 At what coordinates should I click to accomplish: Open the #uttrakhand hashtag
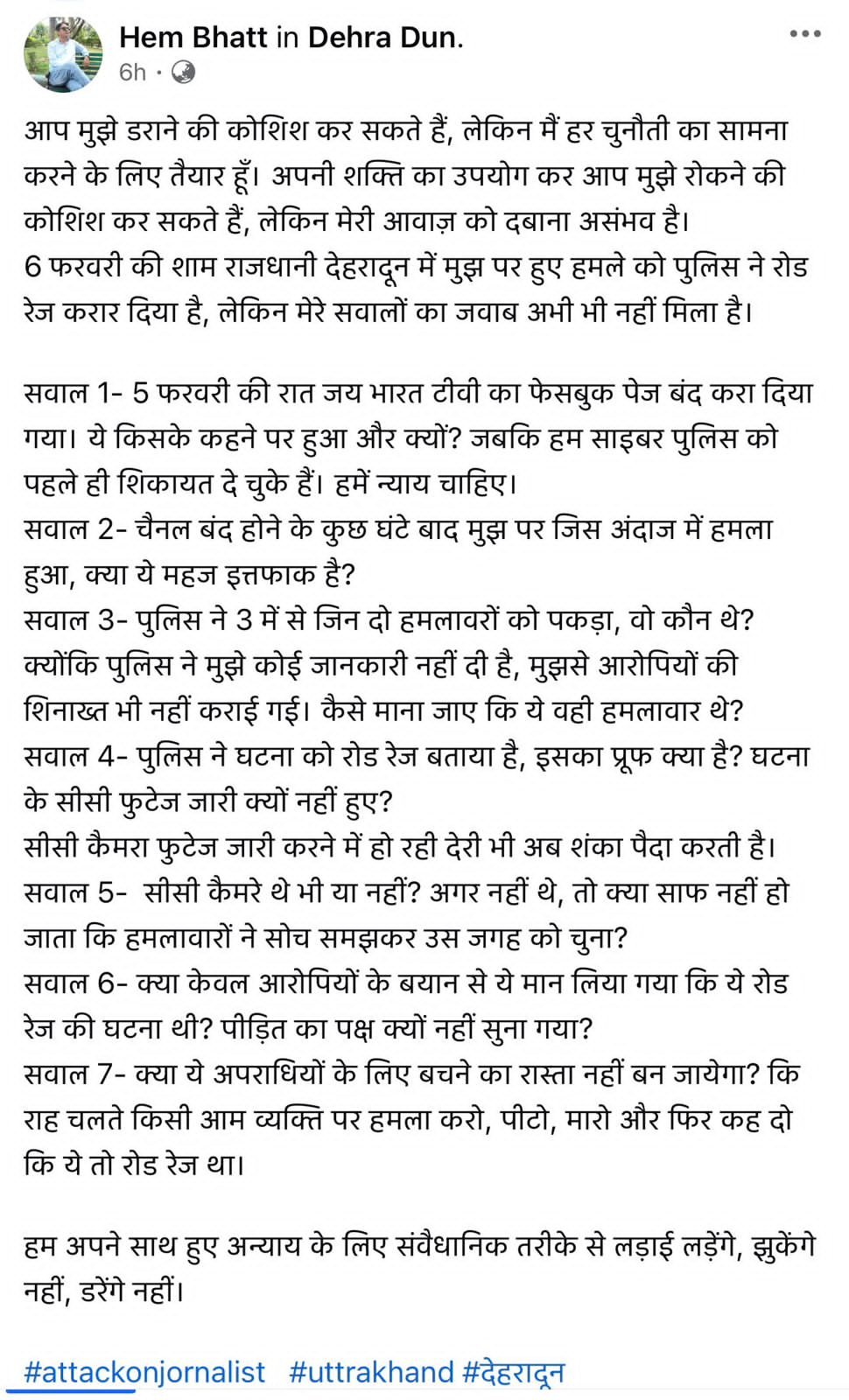371,1371
